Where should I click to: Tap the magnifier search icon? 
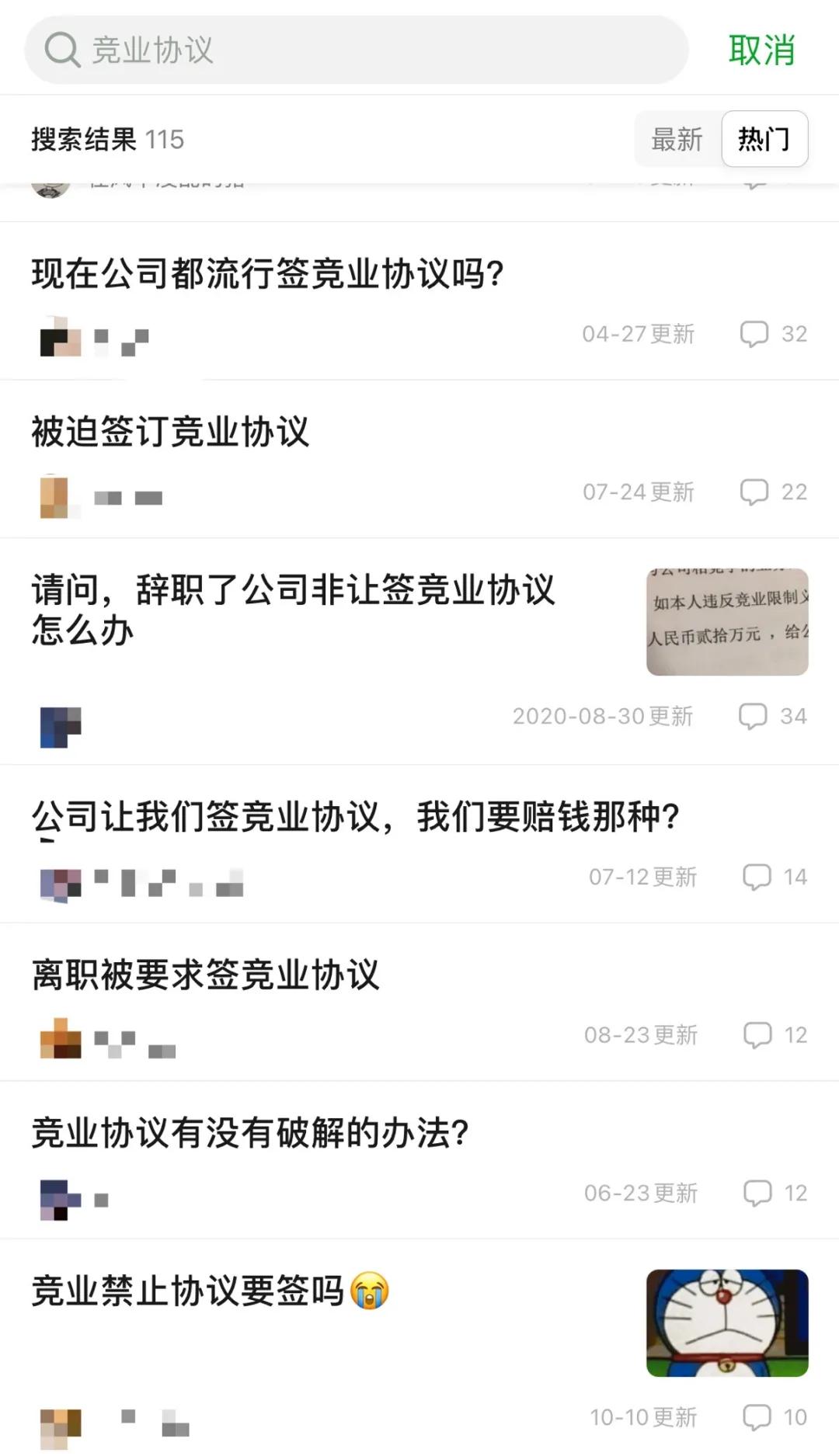click(65, 50)
